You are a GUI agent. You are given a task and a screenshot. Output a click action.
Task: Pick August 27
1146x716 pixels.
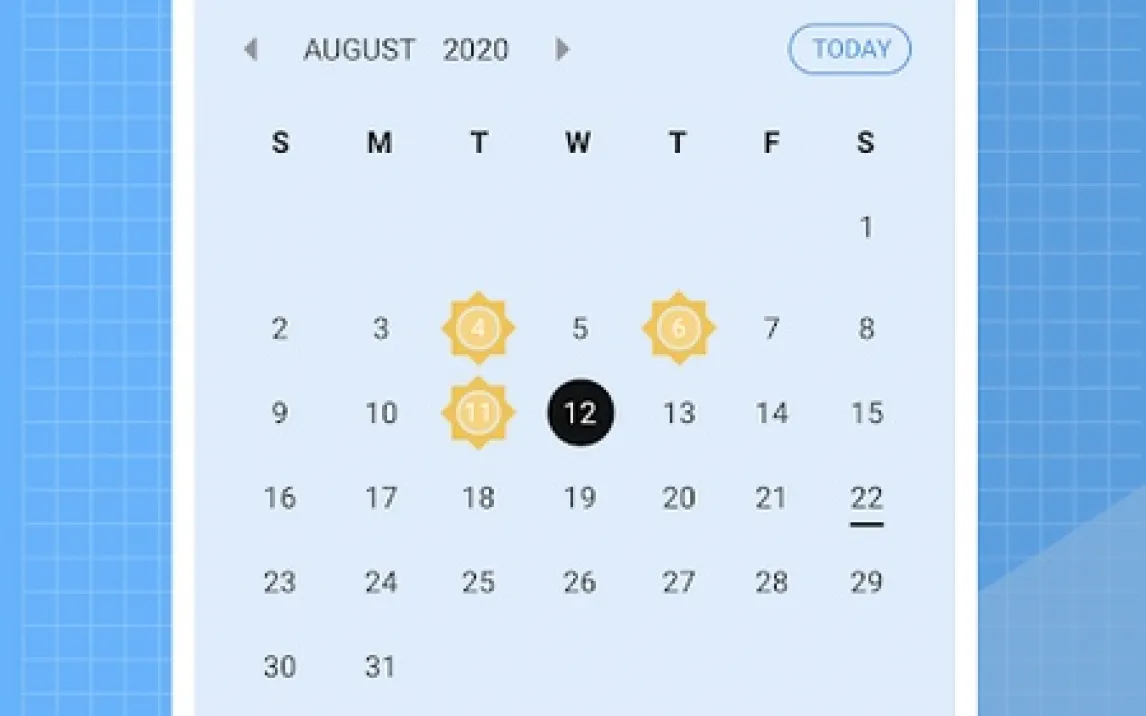pos(679,582)
